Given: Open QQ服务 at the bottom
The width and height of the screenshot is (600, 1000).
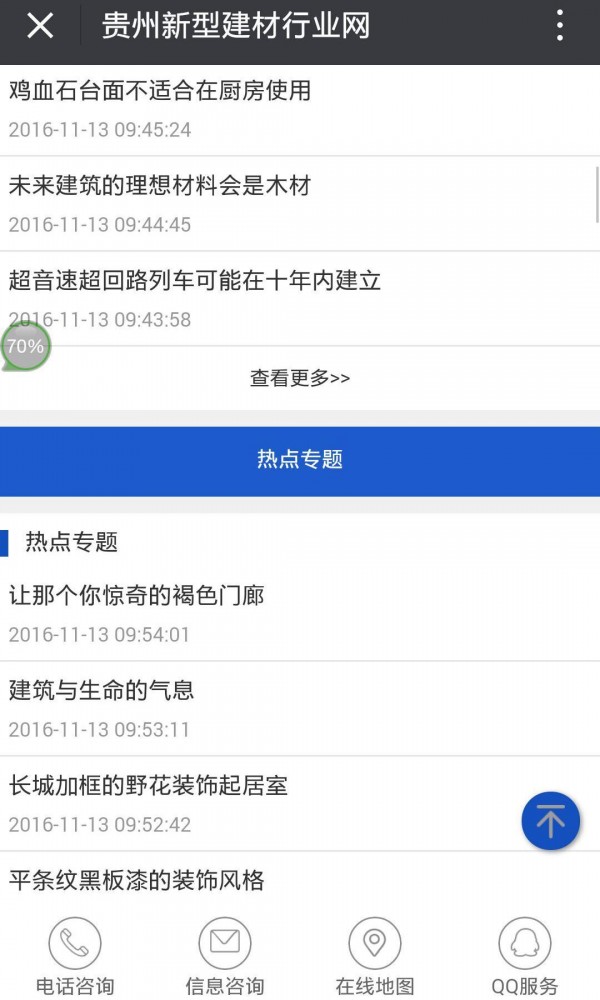Looking at the screenshot, I should [525, 957].
